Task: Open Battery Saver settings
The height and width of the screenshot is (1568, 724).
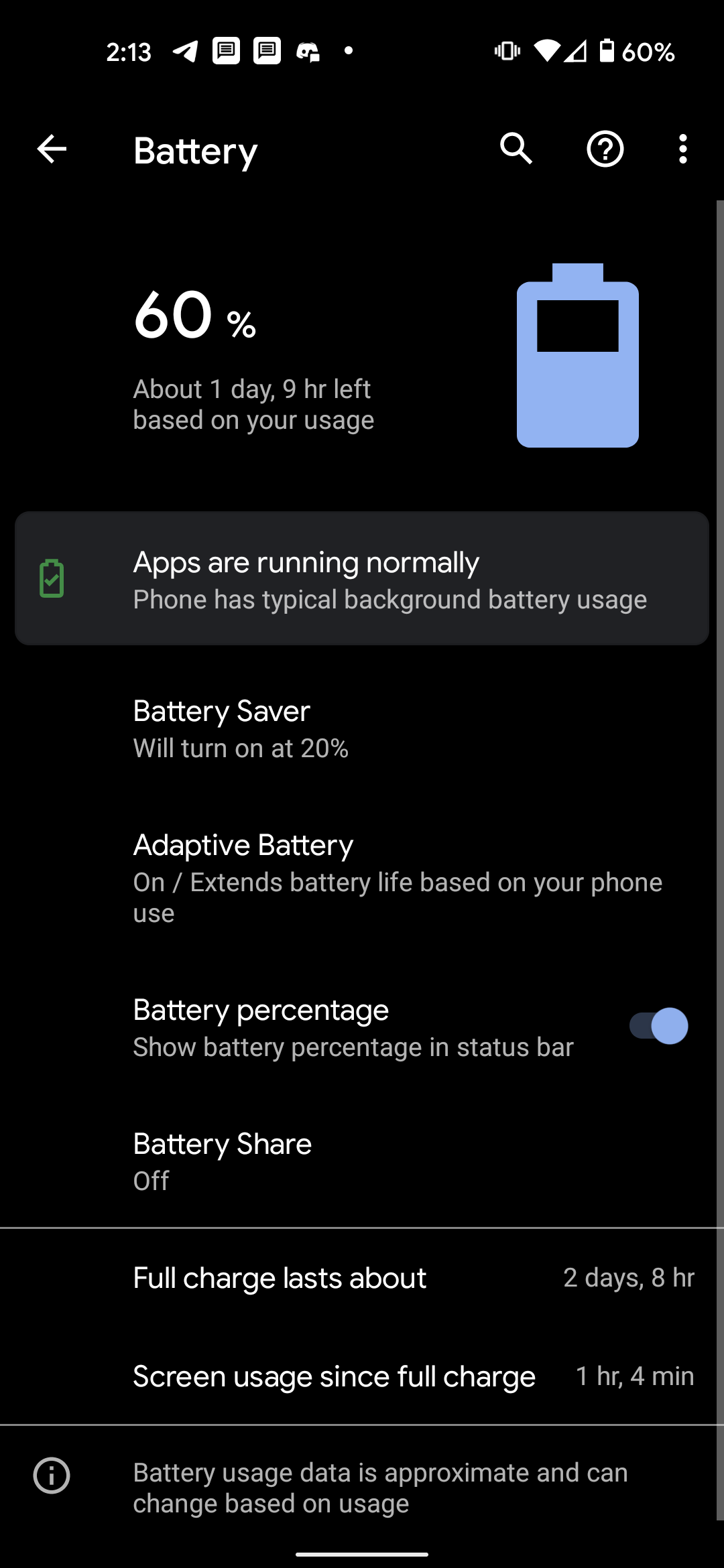Action: 362,729
